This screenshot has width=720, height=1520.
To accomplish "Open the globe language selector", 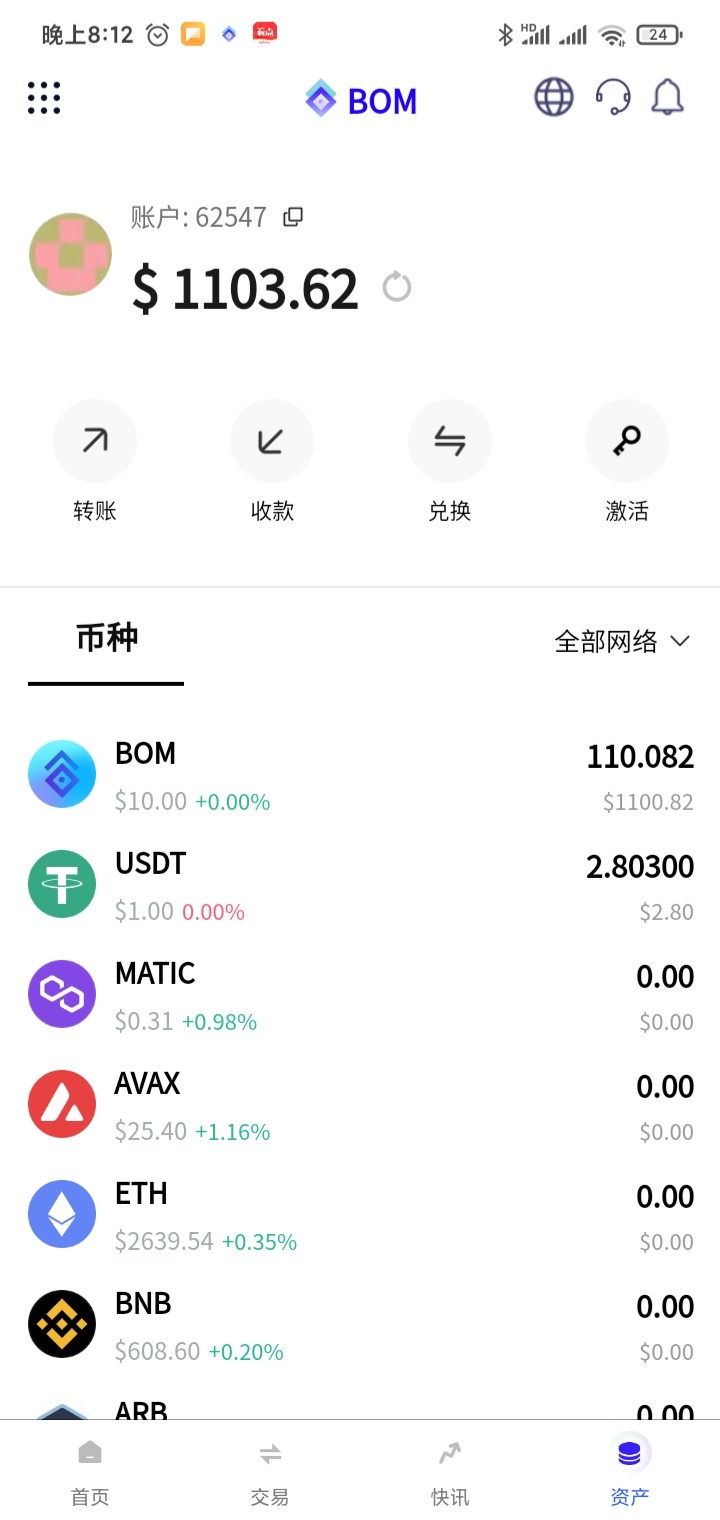I will [x=554, y=98].
